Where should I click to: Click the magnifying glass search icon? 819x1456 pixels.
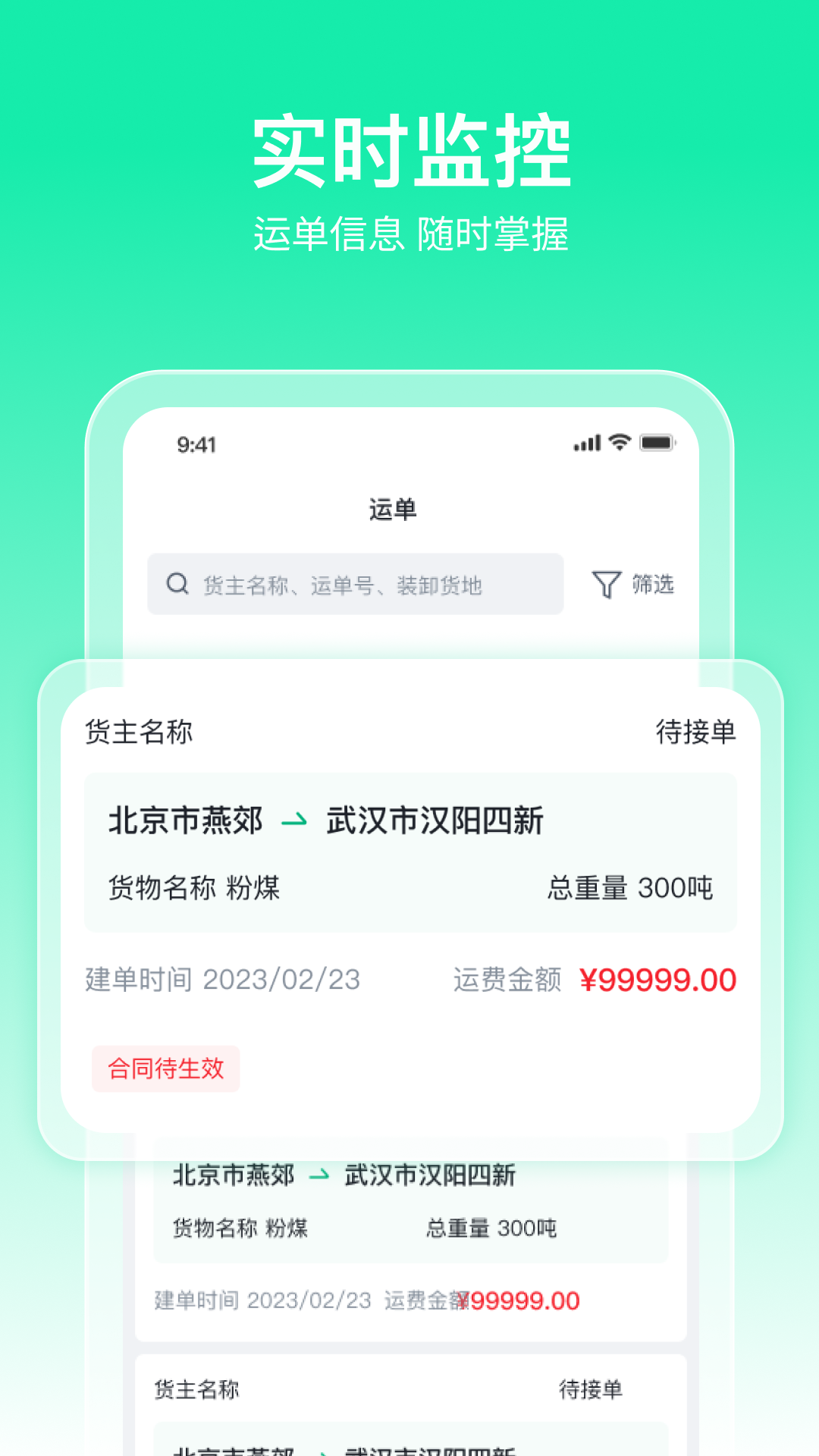(x=176, y=584)
